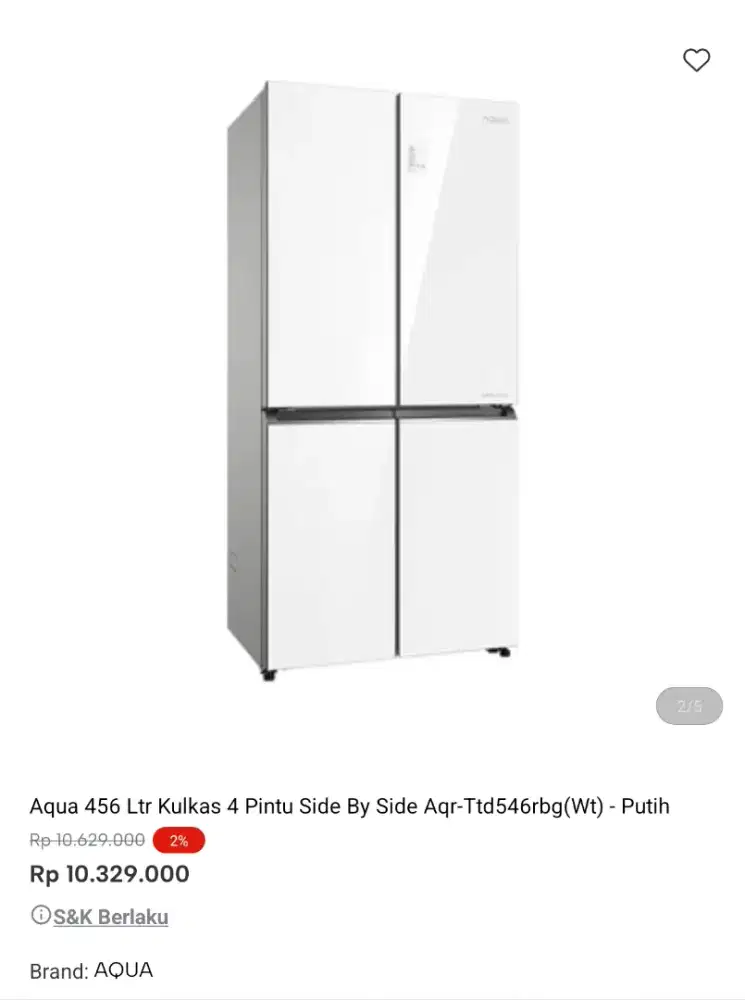This screenshot has height=1000, width=745.
Task: Add this fridge to wishlist
Action: [696, 61]
